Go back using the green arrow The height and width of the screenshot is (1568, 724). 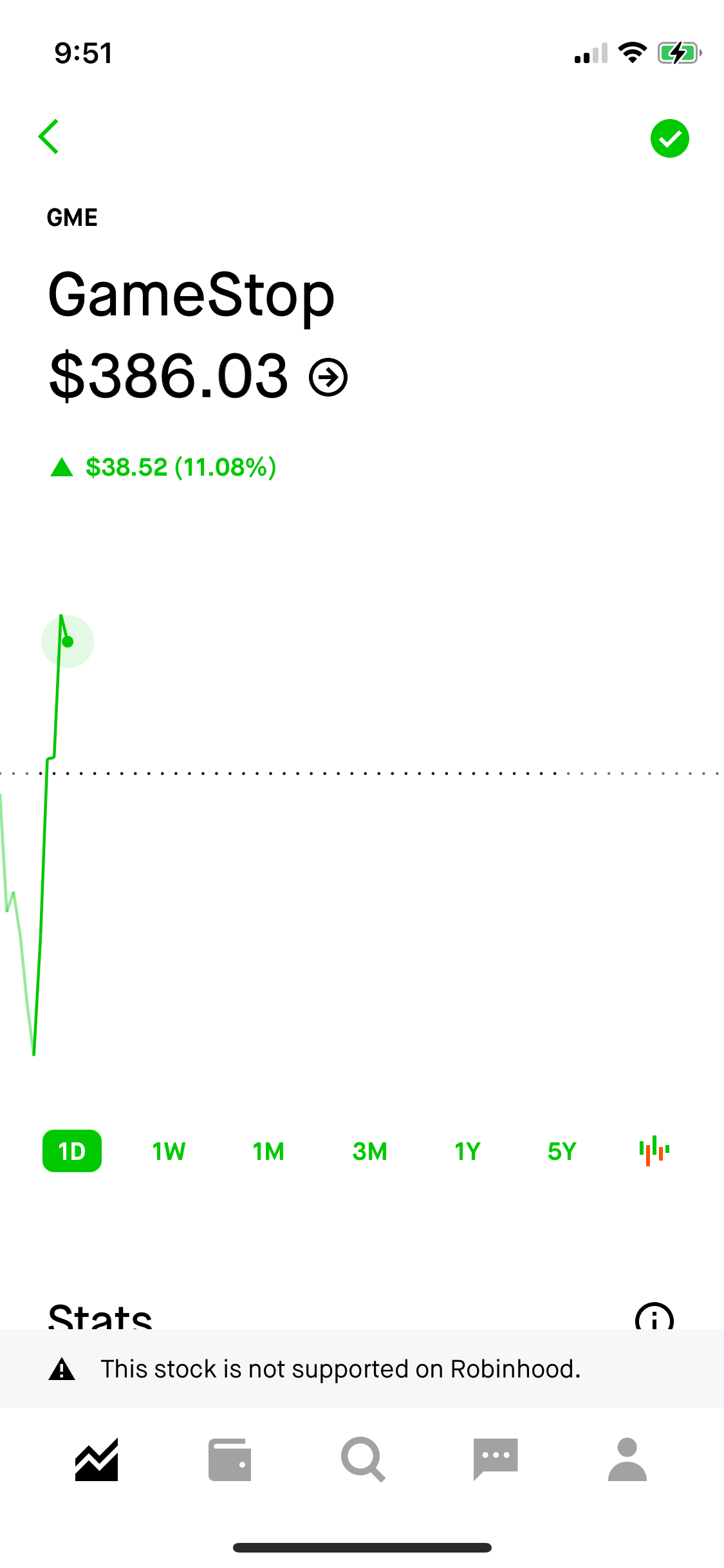[x=49, y=136]
